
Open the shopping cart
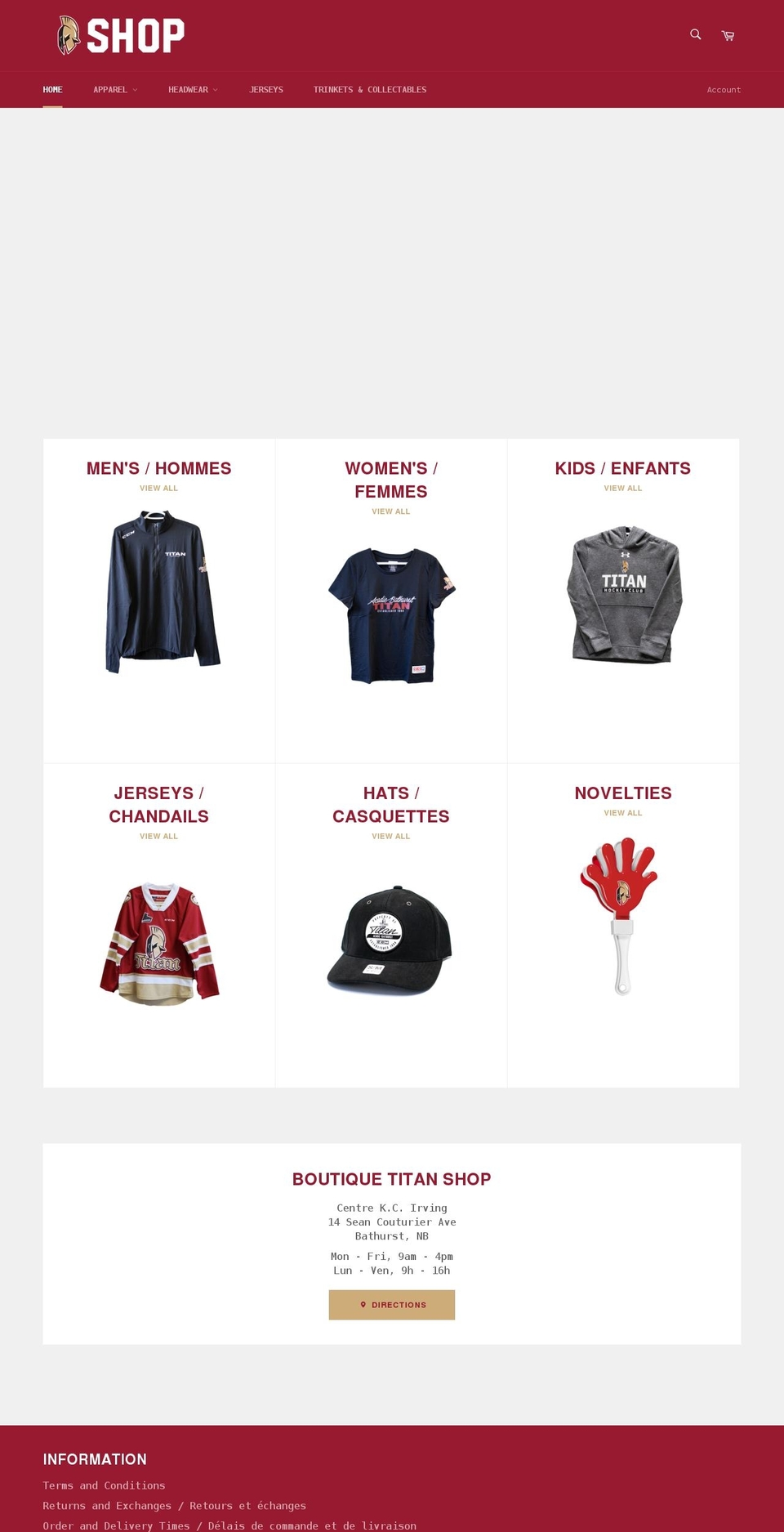728,35
